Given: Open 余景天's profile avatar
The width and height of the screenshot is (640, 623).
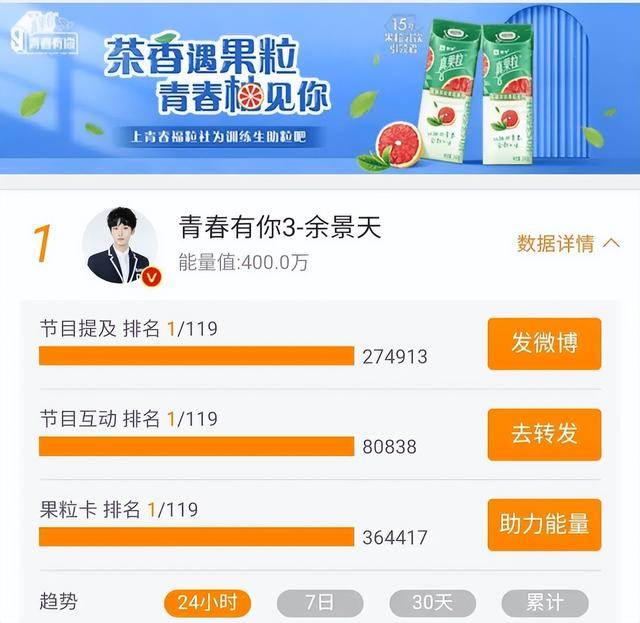Looking at the screenshot, I should click(120, 246).
